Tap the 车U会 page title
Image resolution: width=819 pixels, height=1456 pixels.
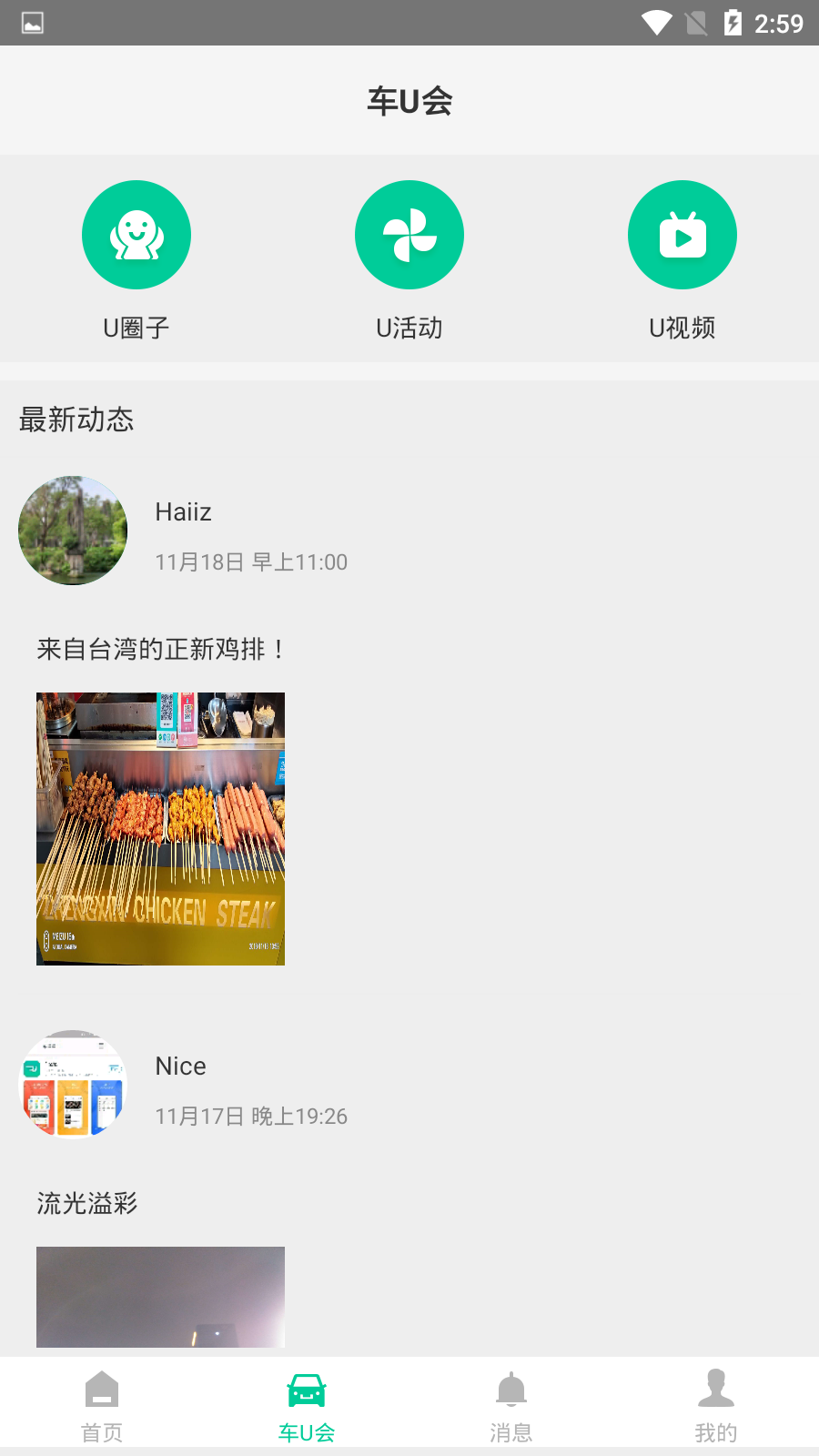tap(409, 101)
